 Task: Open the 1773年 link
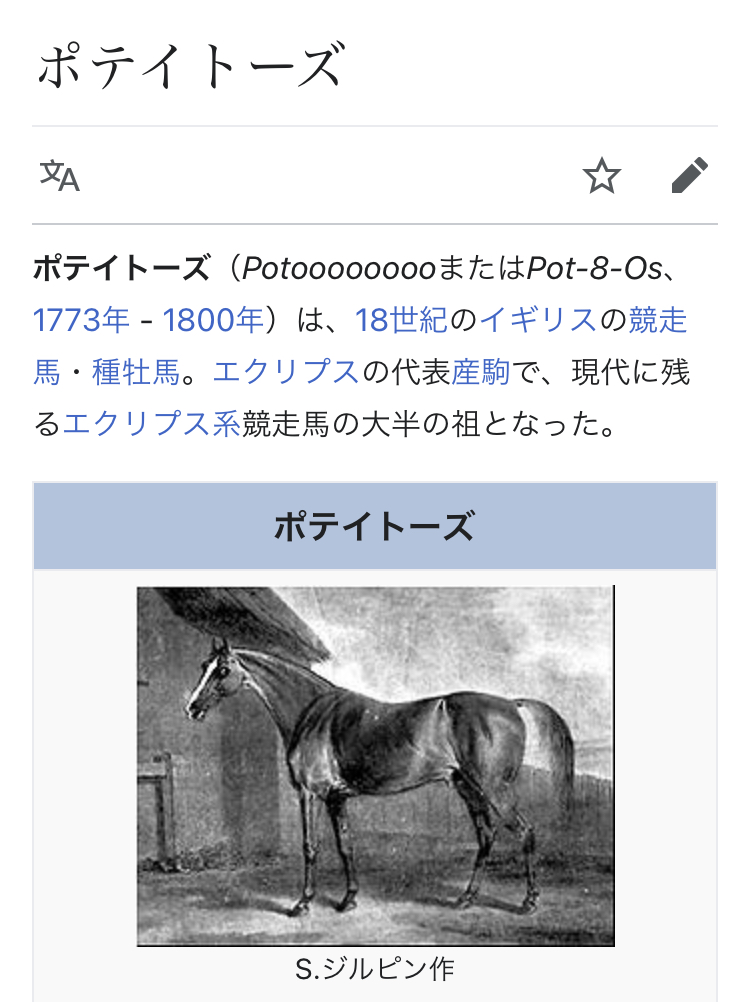coord(81,321)
